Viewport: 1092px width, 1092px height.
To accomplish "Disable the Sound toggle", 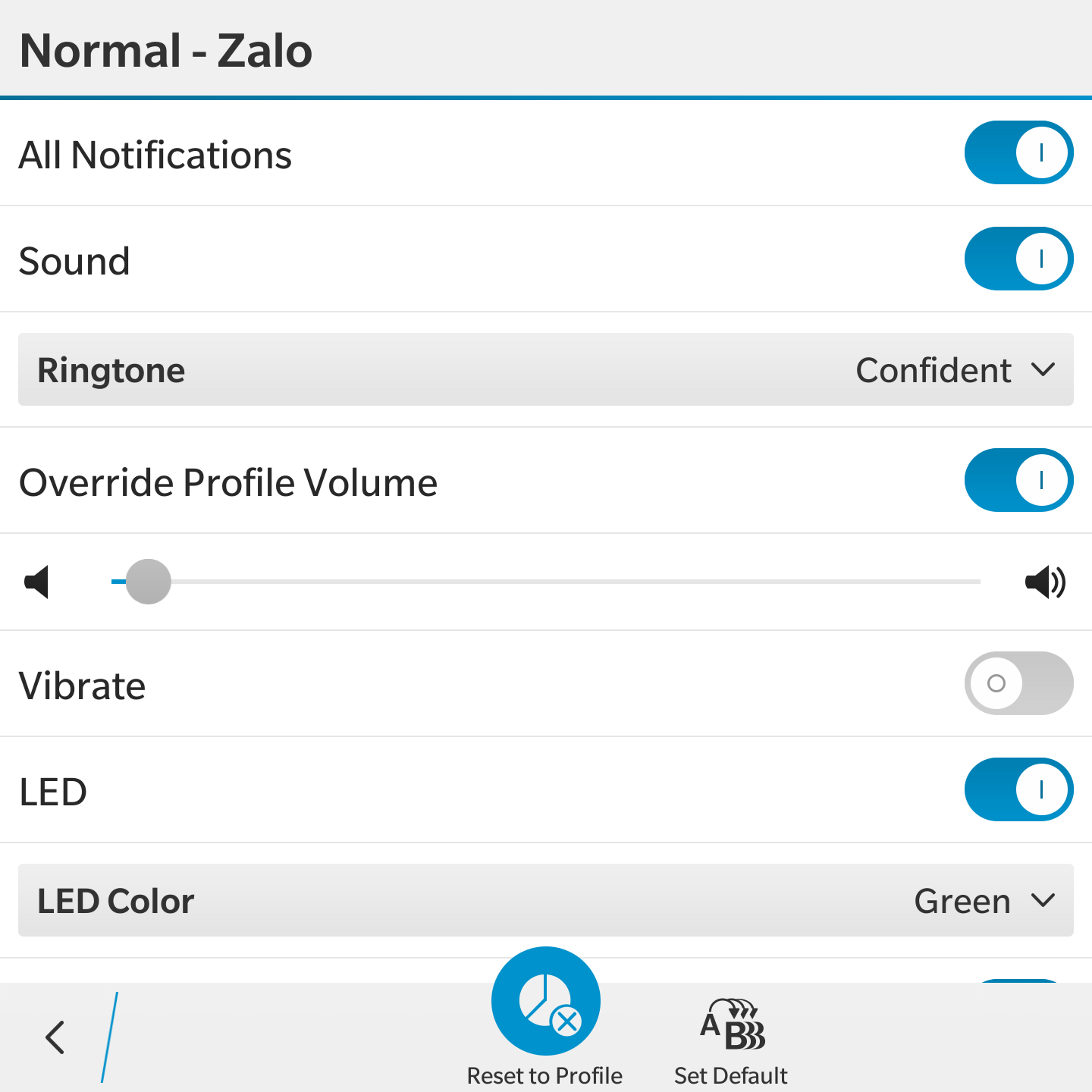I will 1018,259.
